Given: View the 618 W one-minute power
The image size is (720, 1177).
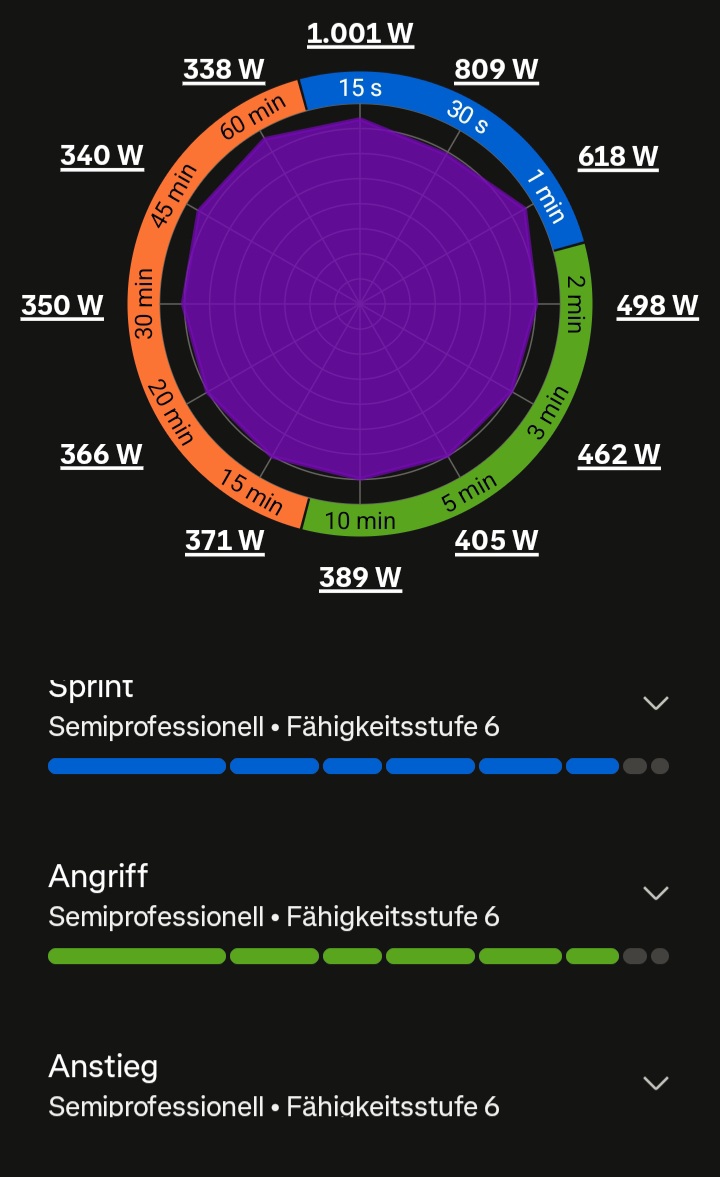Looking at the screenshot, I should point(618,157).
